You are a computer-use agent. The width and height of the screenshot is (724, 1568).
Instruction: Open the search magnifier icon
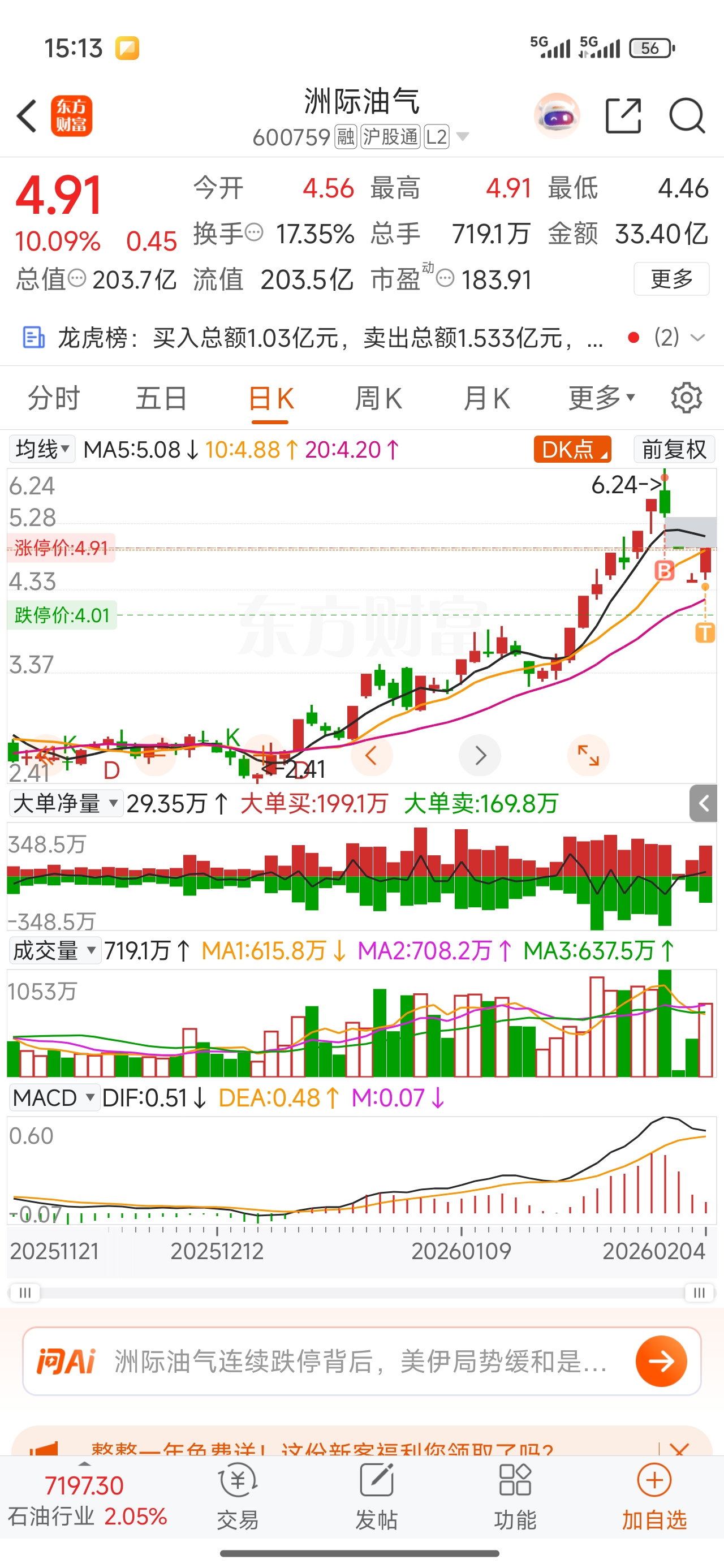pyautogui.click(x=686, y=115)
